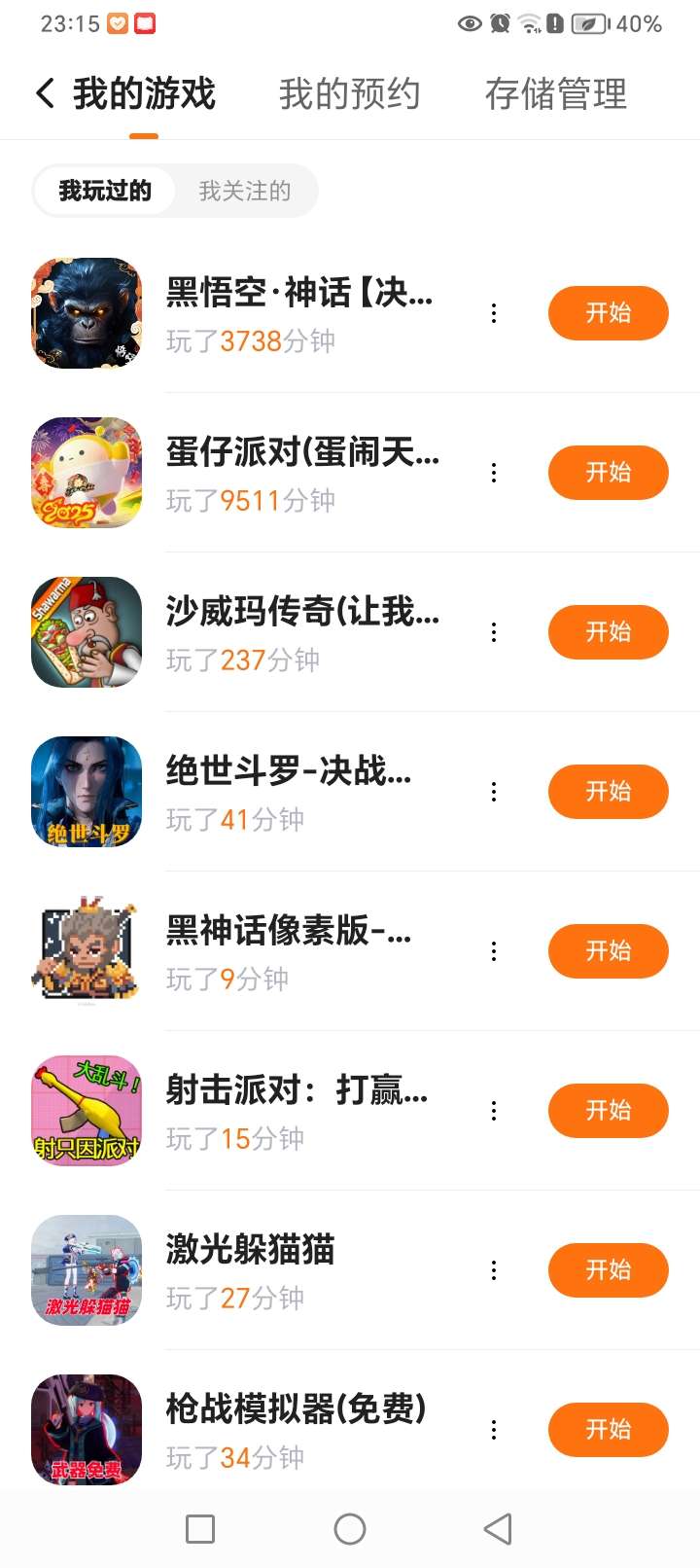The width and height of the screenshot is (700, 1568).
Task: Open the recent apps overview
Action: pos(200,1529)
